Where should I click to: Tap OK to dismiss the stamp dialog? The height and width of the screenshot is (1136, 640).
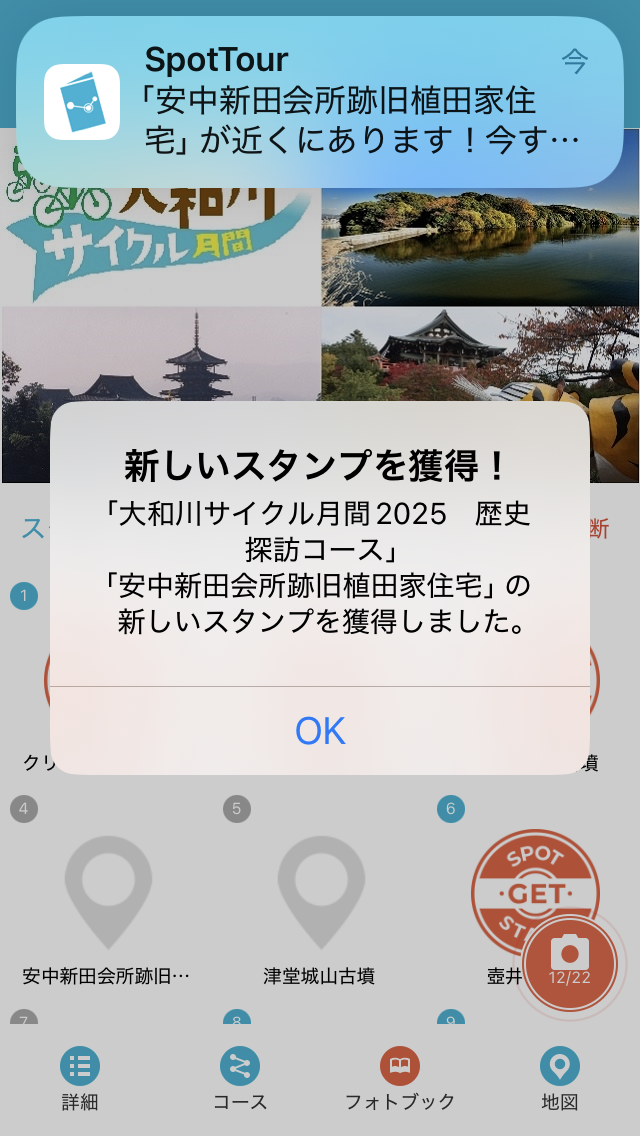click(x=320, y=731)
